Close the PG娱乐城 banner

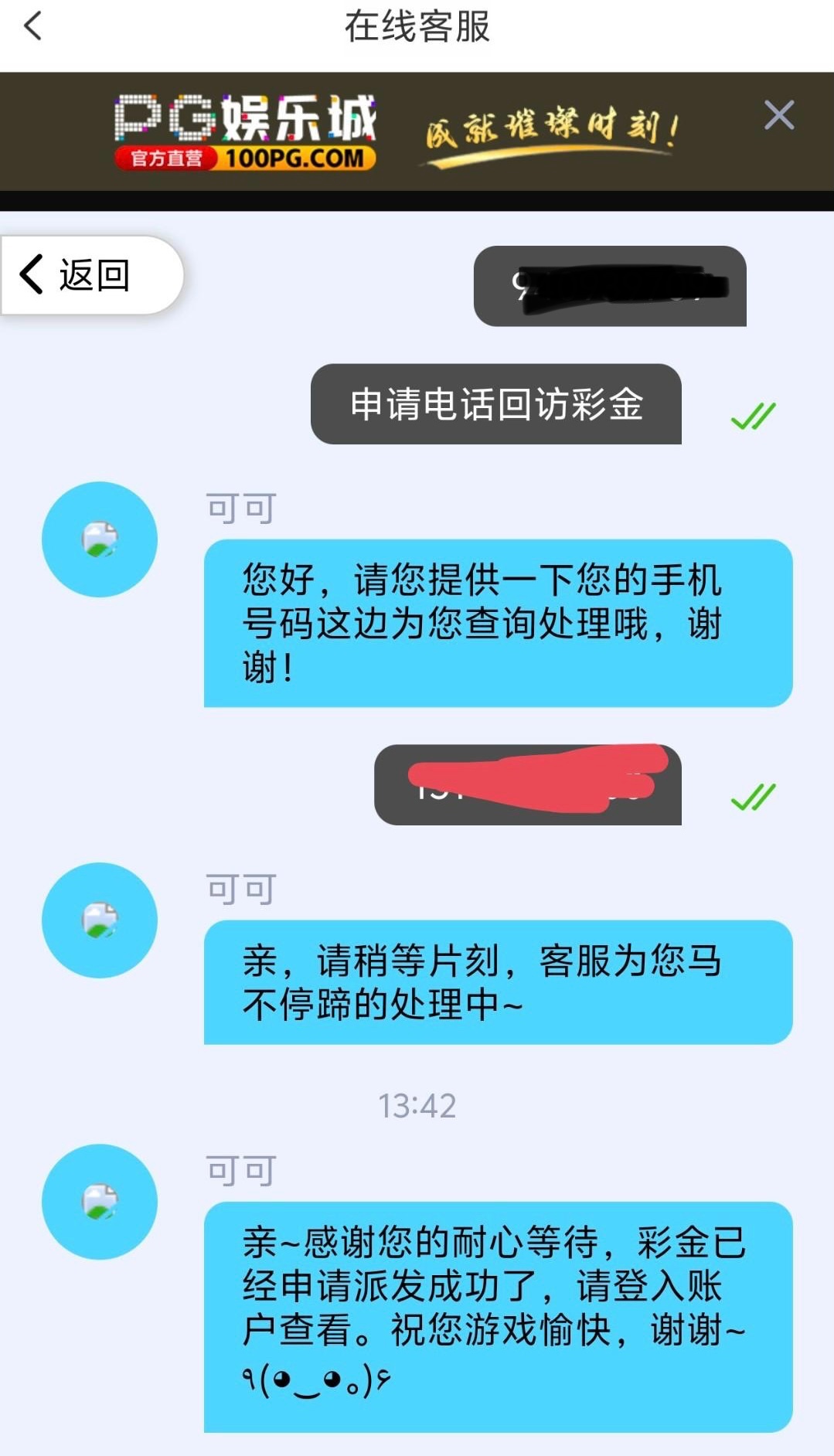[778, 115]
